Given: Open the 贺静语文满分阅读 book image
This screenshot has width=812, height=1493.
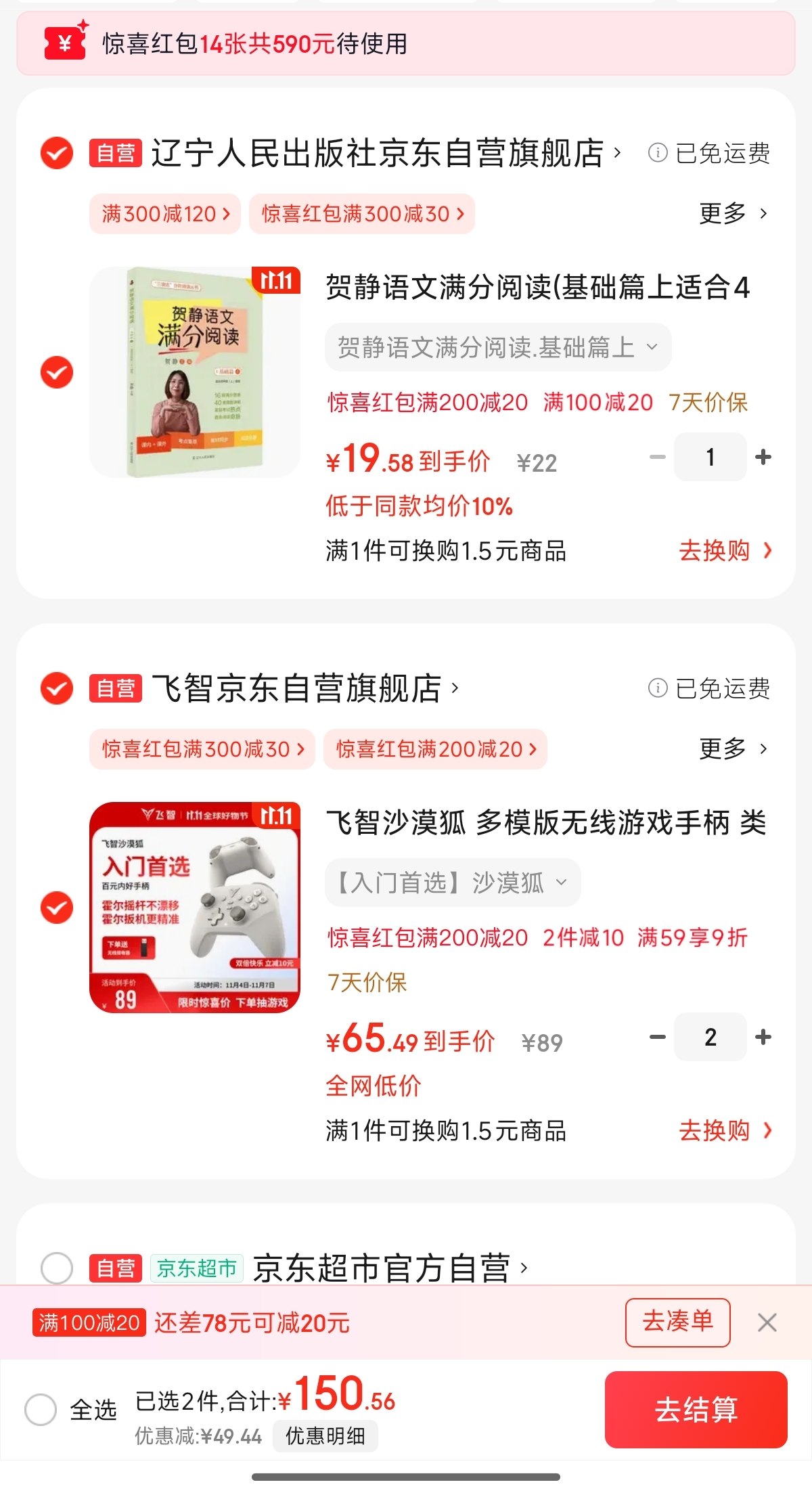Looking at the screenshot, I should pyautogui.click(x=195, y=372).
